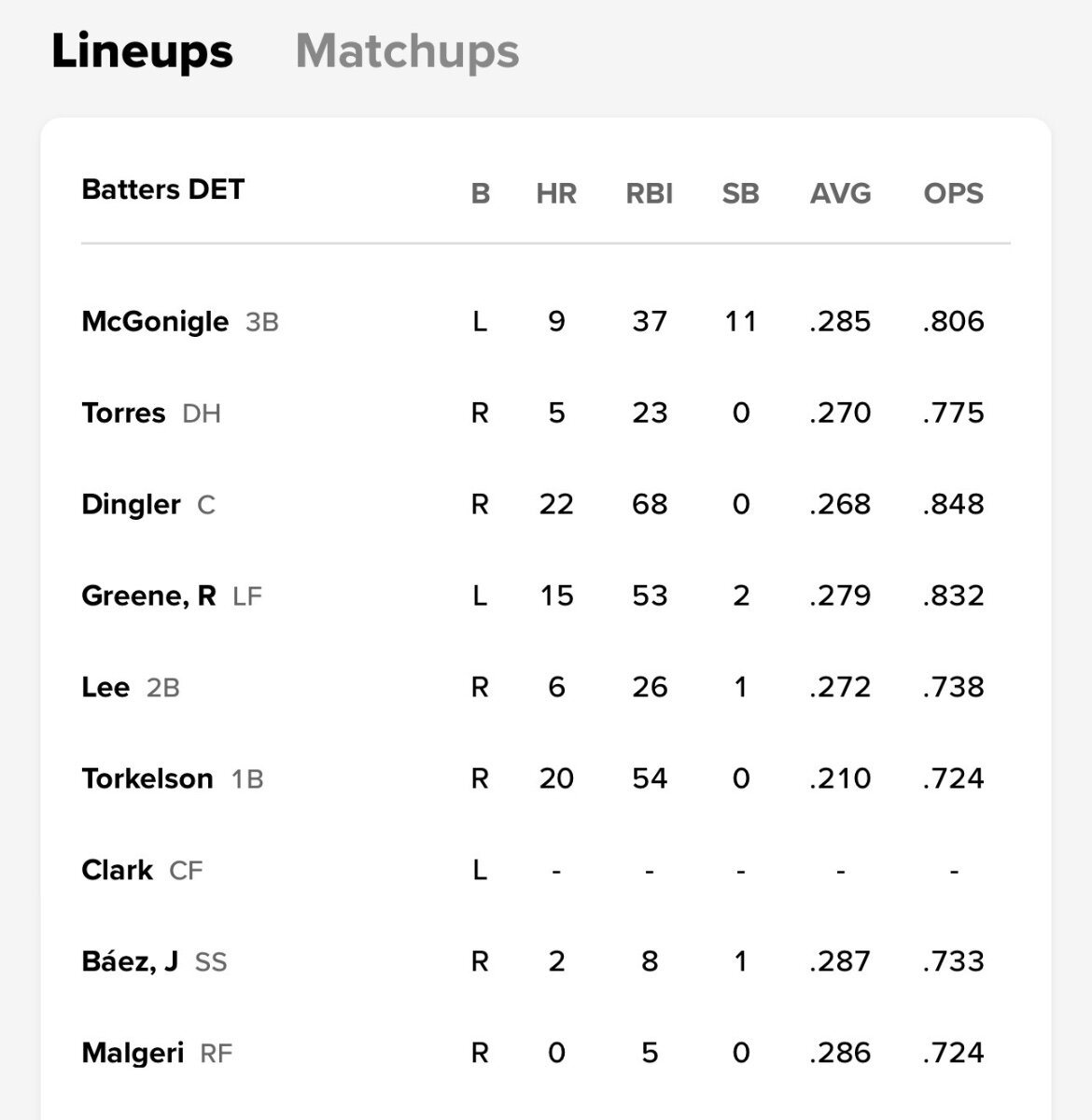
Task: Open Torres player details
Action: pos(546,413)
